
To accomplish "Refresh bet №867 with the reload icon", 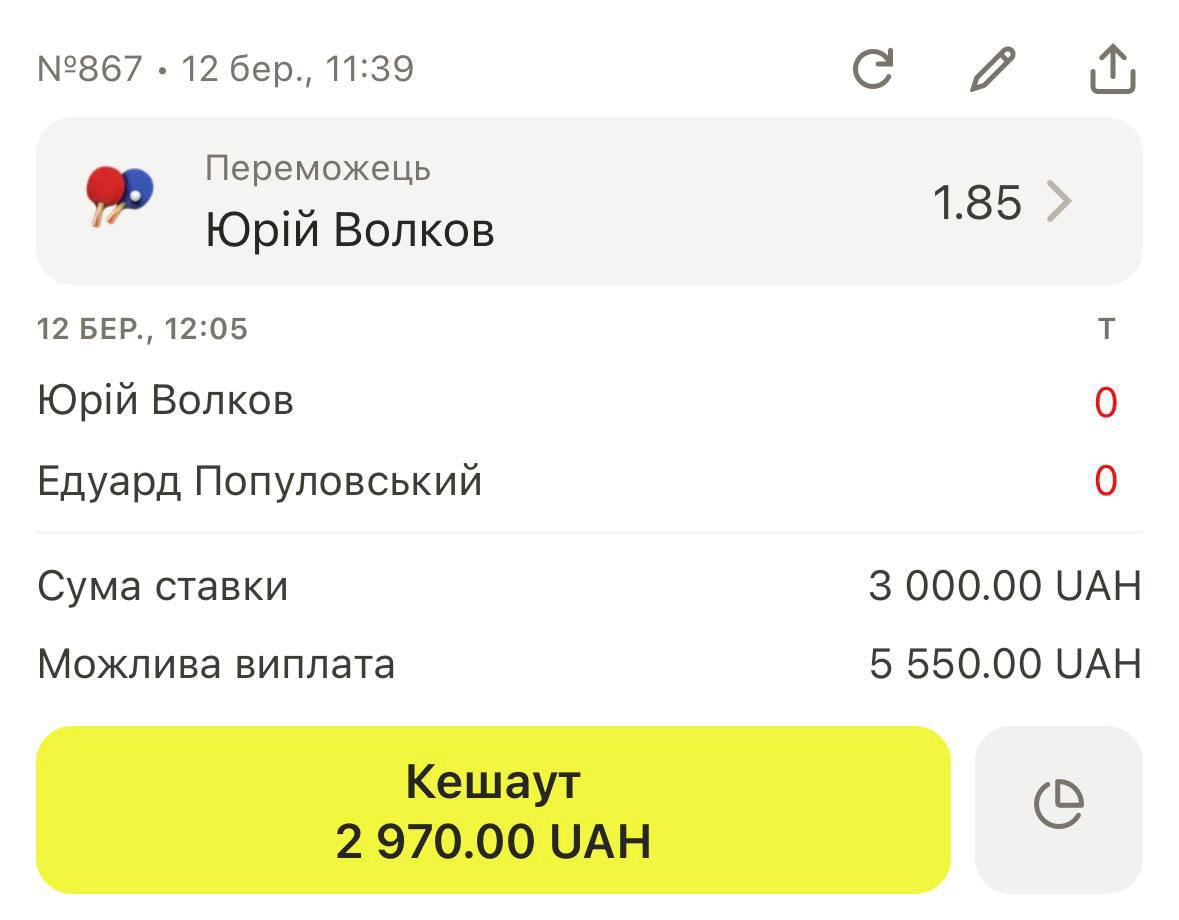I will point(873,70).
